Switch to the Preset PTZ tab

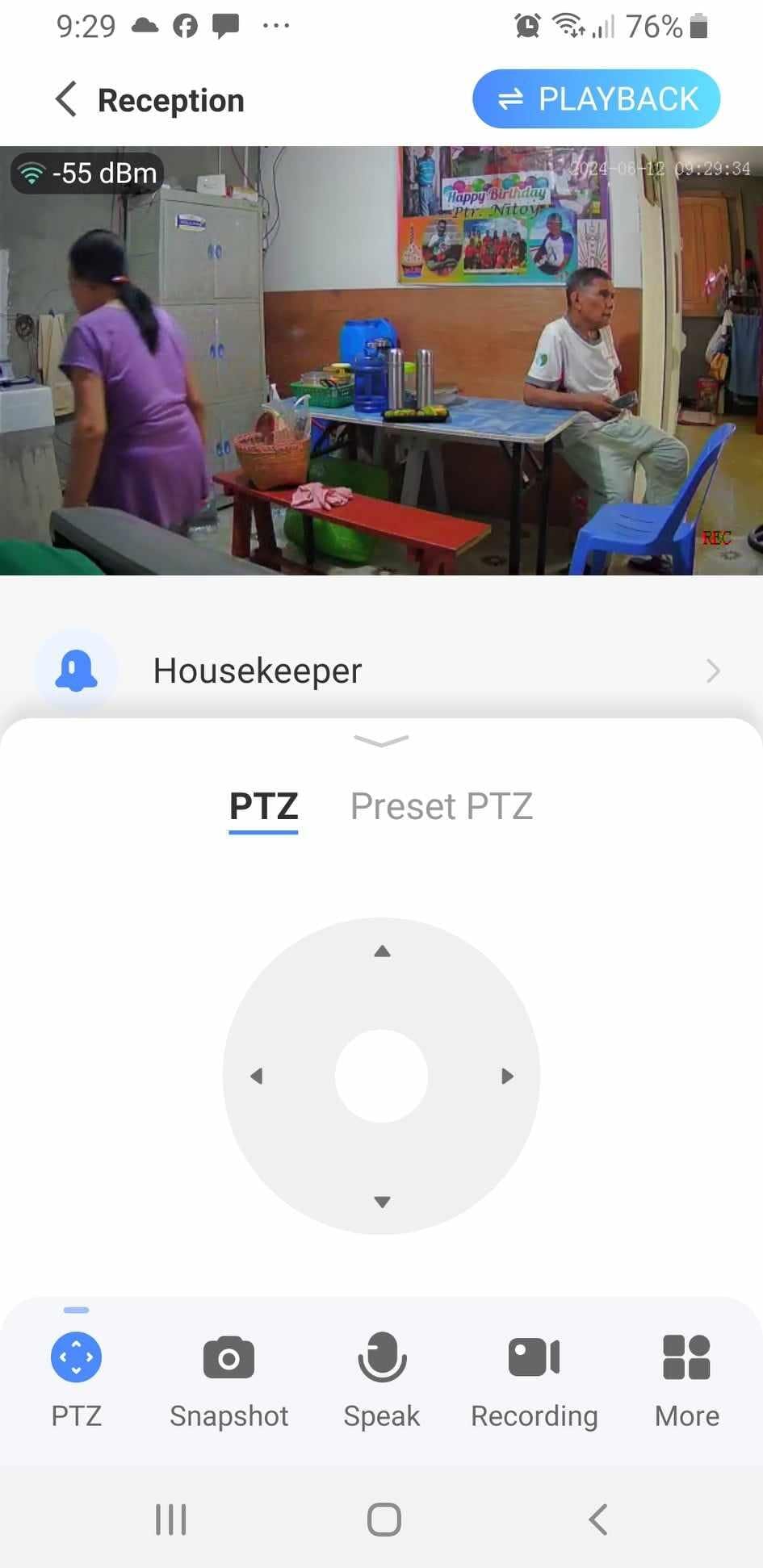[x=441, y=806]
